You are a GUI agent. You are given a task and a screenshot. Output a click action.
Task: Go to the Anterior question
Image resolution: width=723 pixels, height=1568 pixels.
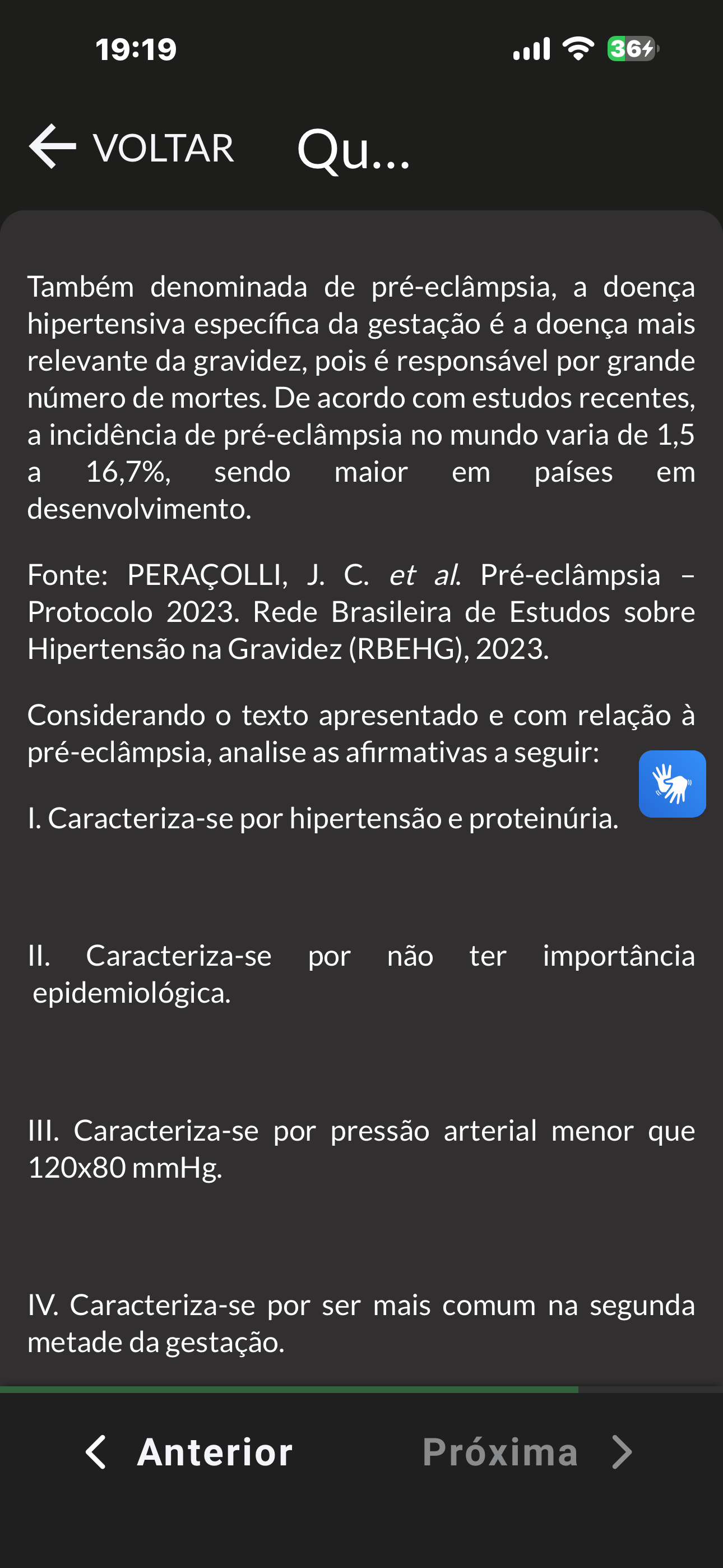click(x=189, y=1452)
